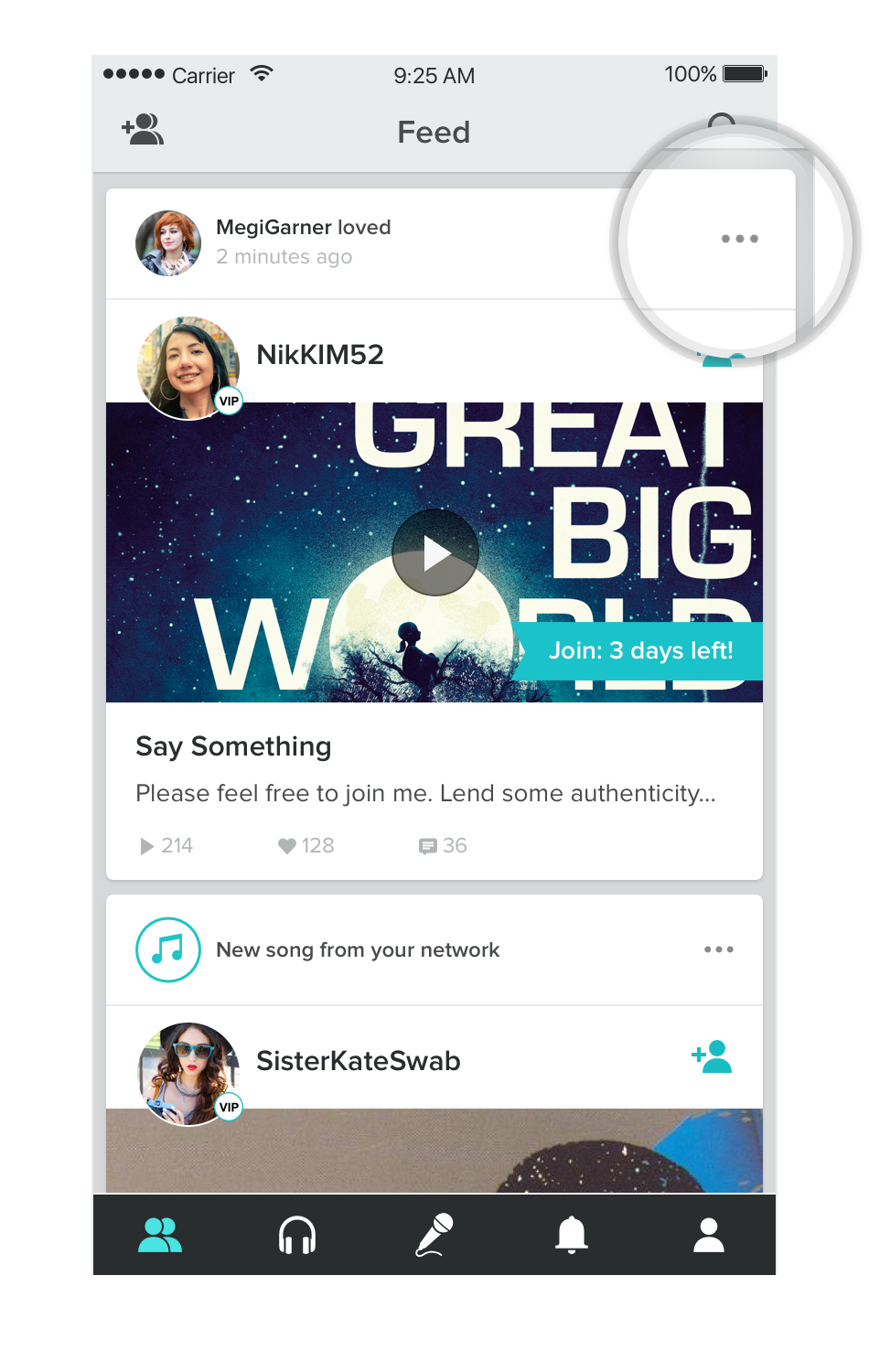
Task: Open notifications via the bell icon
Action: tap(571, 1234)
